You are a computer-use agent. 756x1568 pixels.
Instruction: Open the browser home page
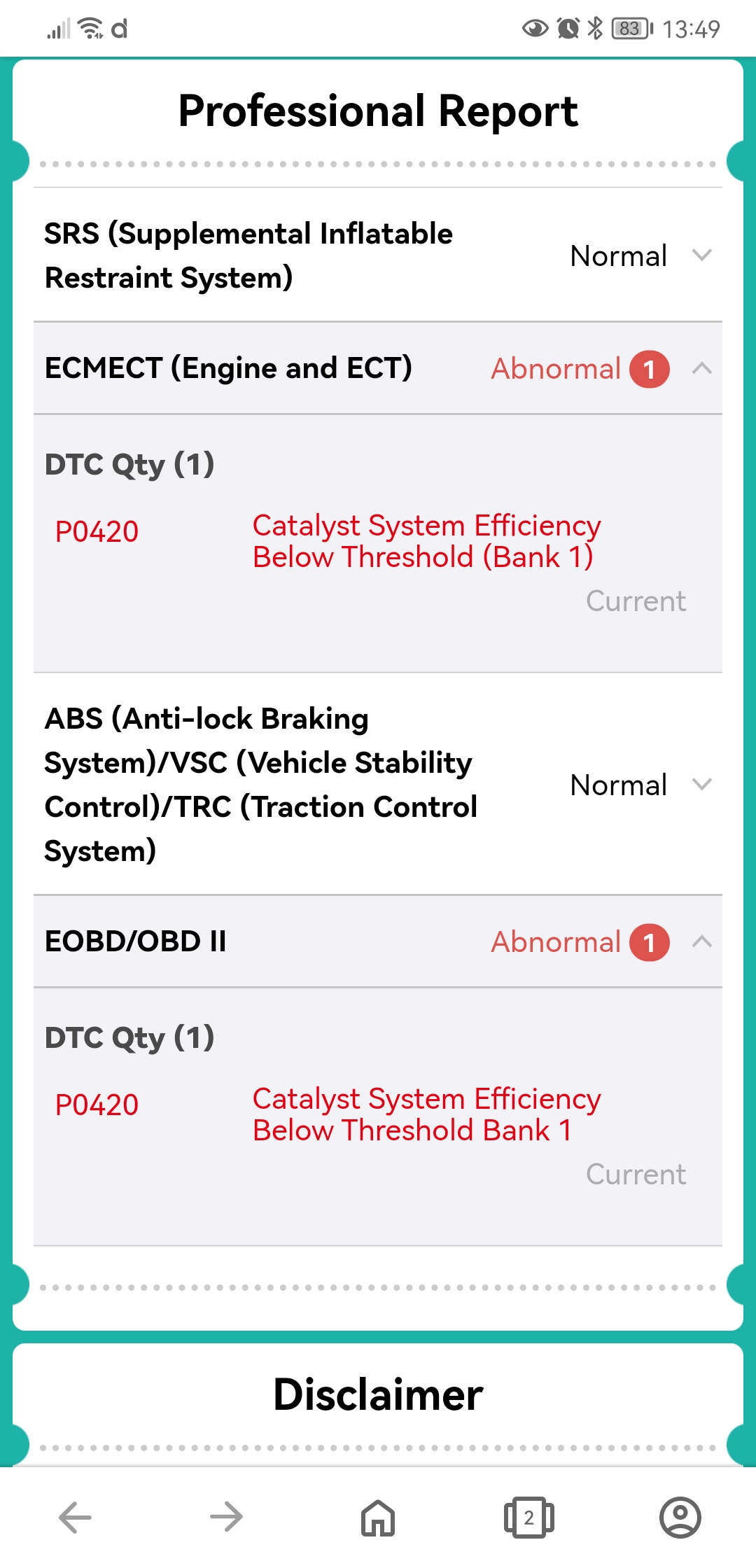pos(378,1518)
